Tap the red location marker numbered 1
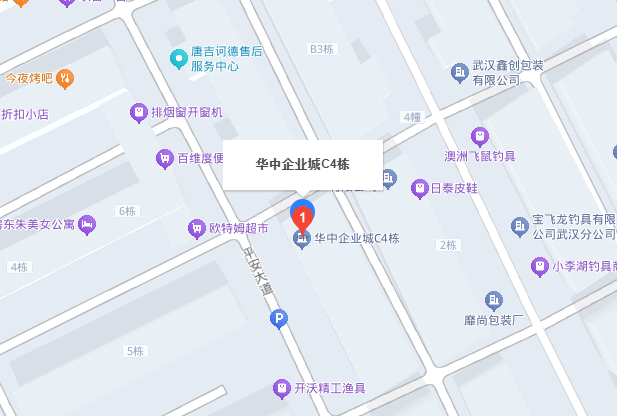The width and height of the screenshot is (617, 416). pyautogui.click(x=301, y=214)
